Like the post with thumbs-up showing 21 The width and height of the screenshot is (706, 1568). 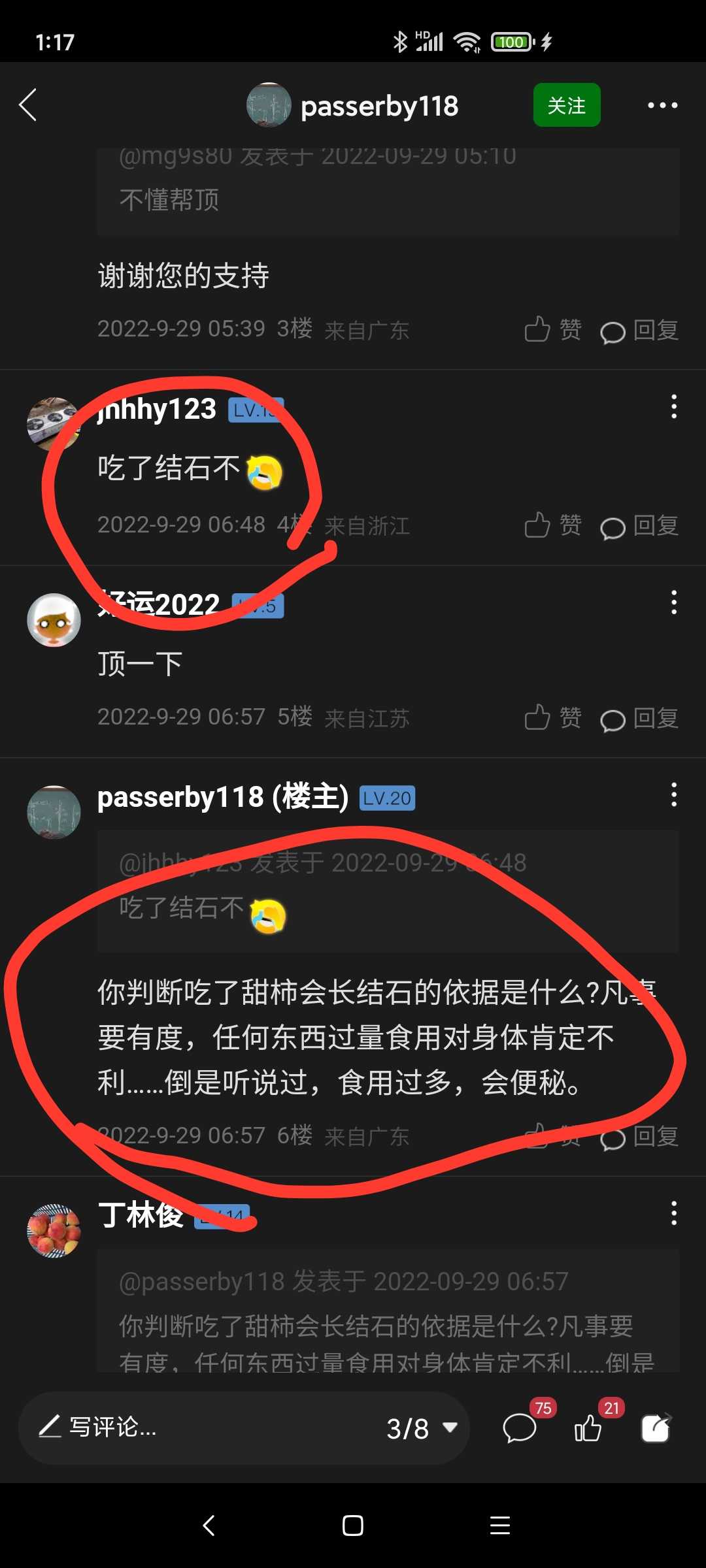point(590,1428)
